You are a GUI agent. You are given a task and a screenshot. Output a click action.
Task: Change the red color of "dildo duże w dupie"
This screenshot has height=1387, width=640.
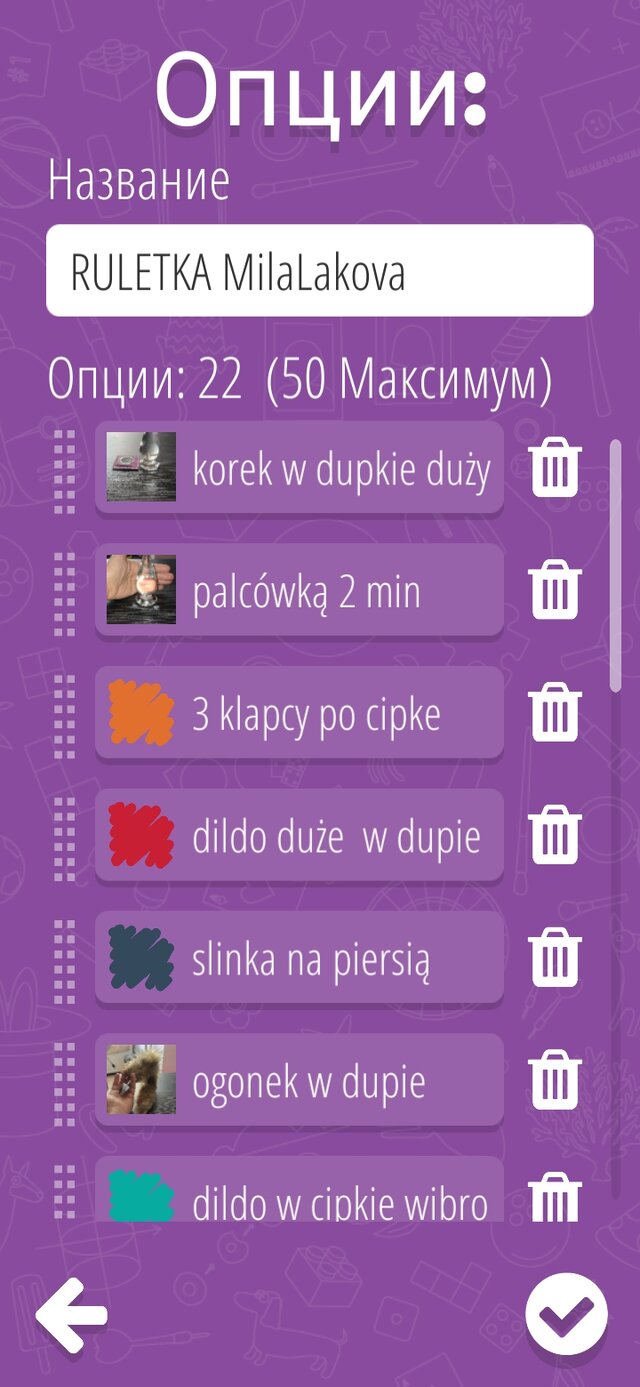(141, 836)
